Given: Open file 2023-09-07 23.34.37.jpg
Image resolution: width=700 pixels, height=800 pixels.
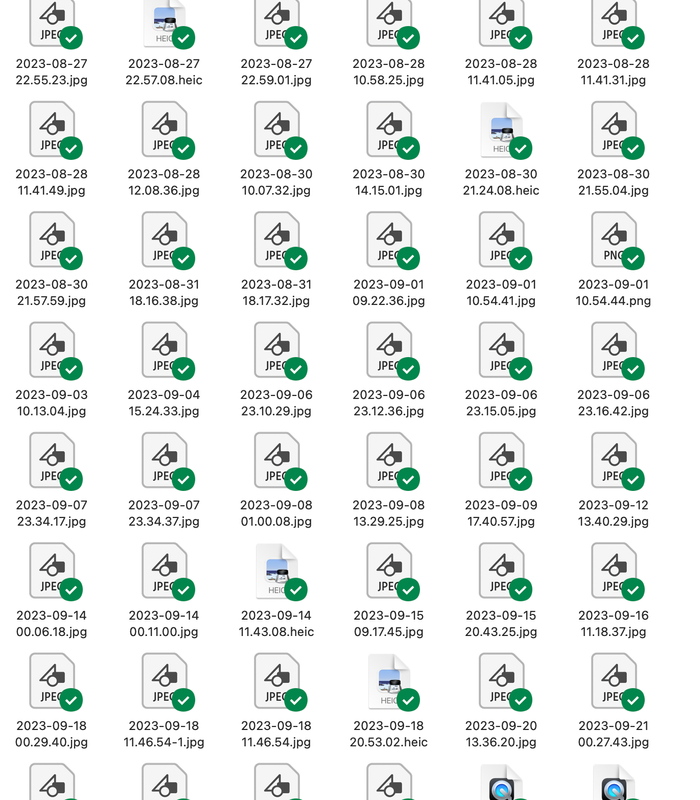Looking at the screenshot, I should click(x=163, y=461).
